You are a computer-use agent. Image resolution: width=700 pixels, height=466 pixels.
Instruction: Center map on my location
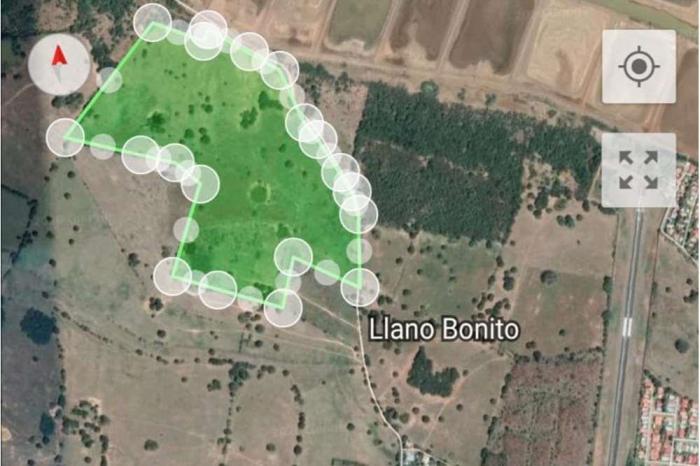[638, 67]
